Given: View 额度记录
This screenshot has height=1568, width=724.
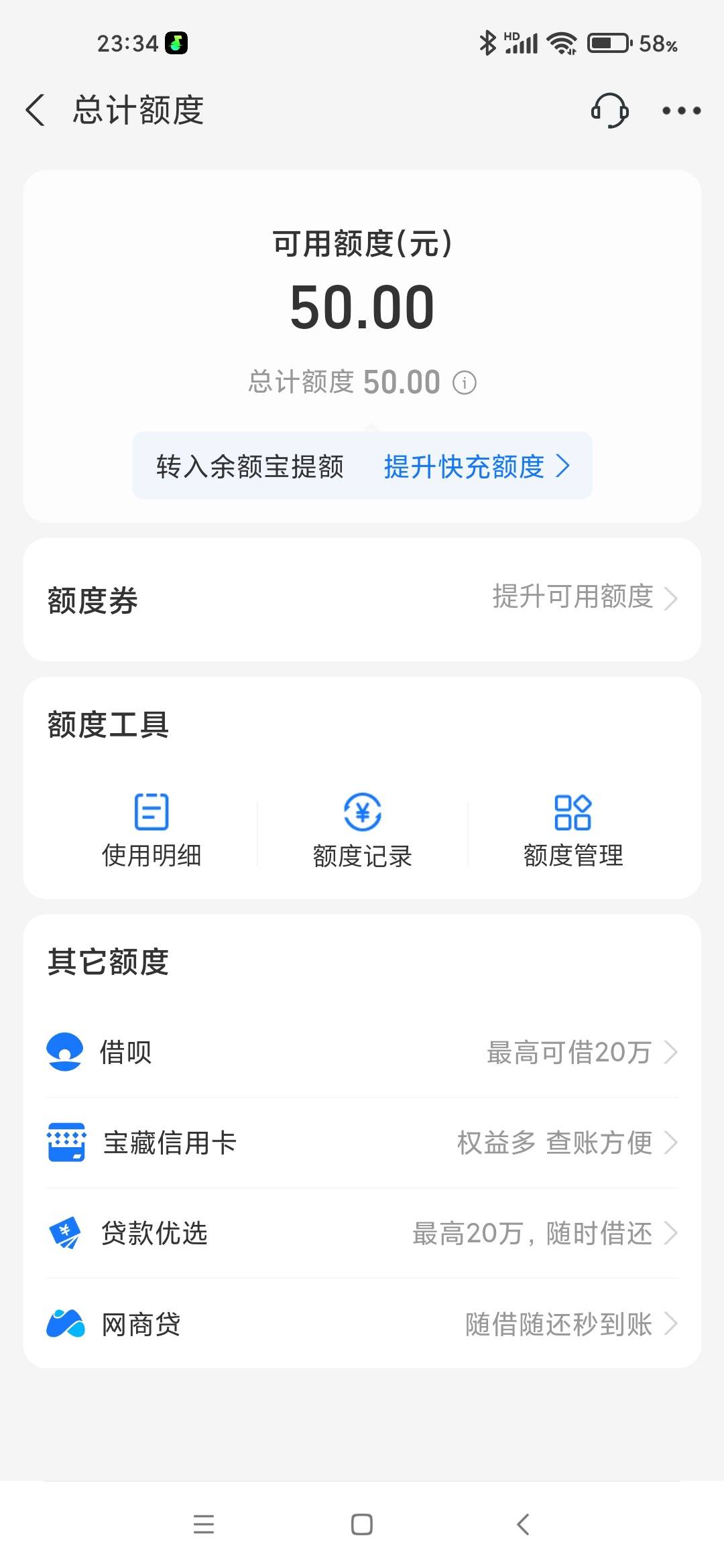Looking at the screenshot, I should pyautogui.click(x=362, y=830).
